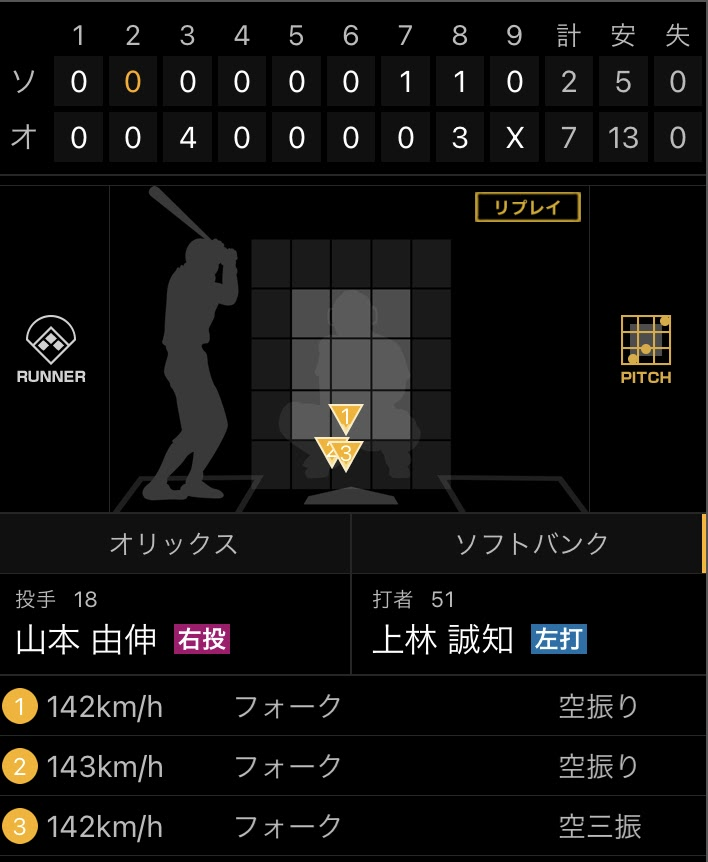
Task: Switch to the ソフトバンク team tab
Action: tap(531, 543)
